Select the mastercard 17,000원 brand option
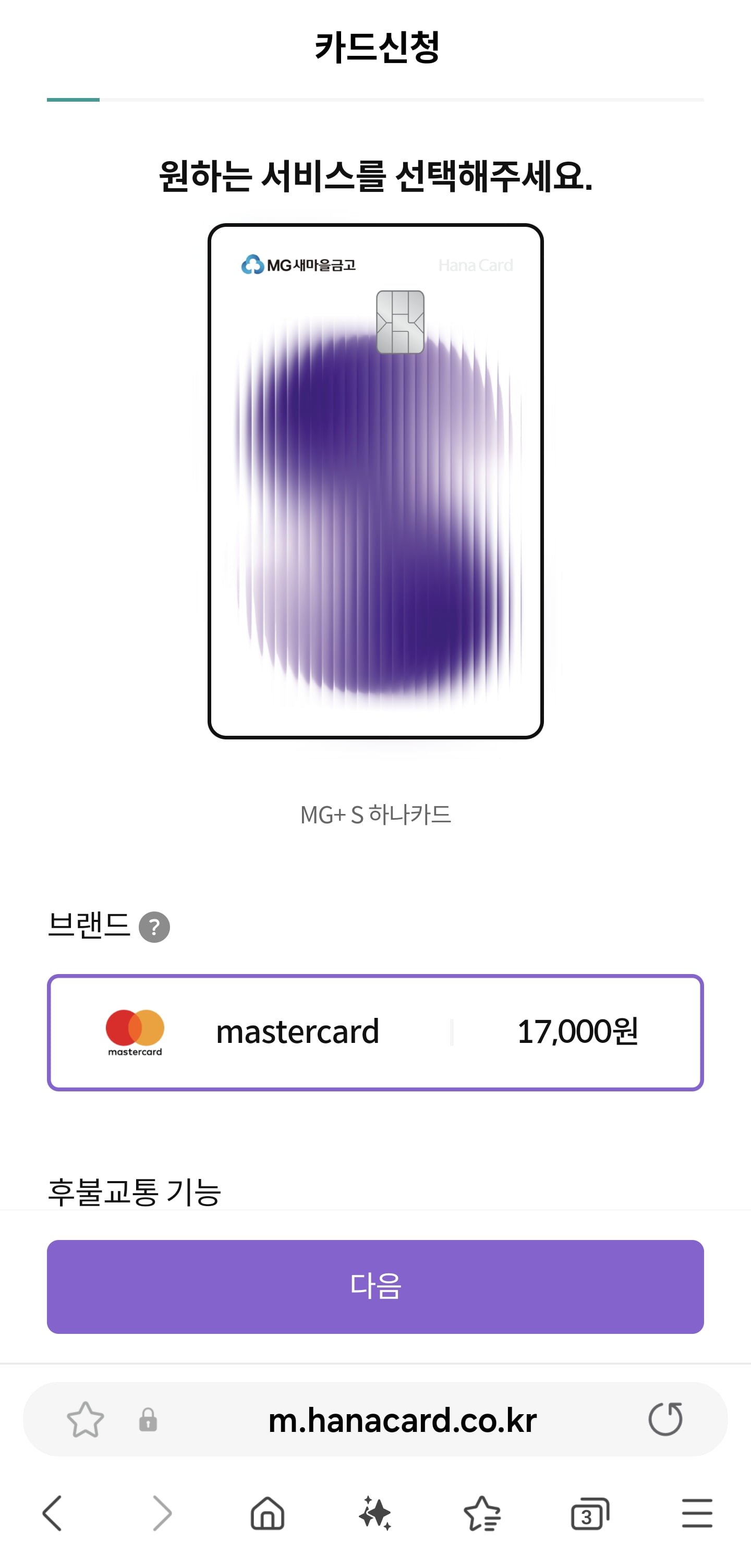The width and height of the screenshot is (751, 1568). (375, 1032)
